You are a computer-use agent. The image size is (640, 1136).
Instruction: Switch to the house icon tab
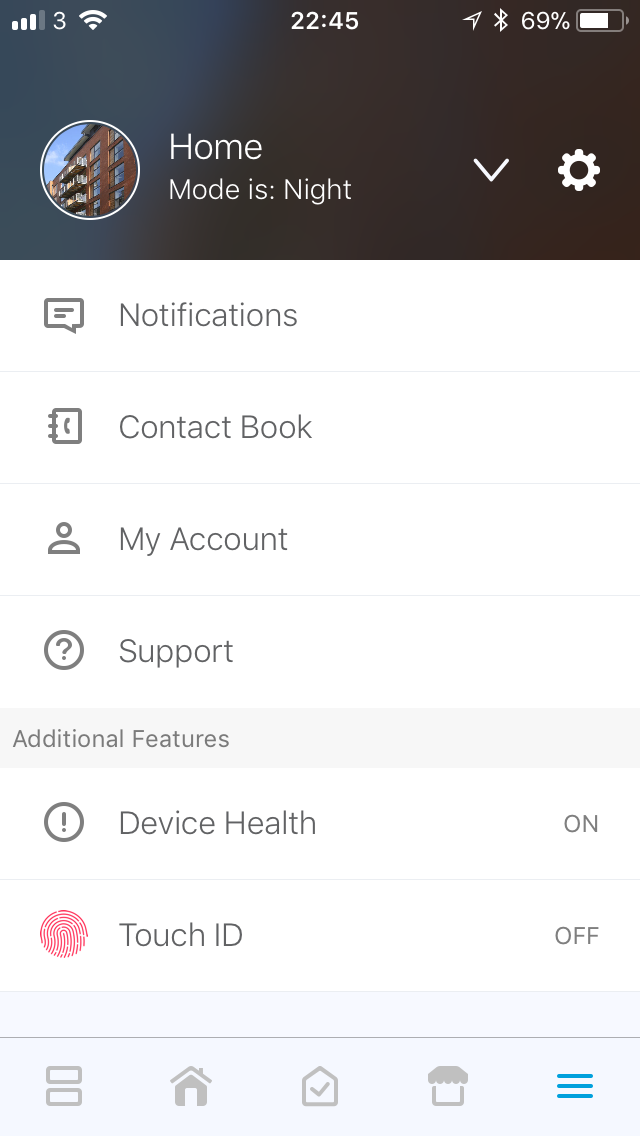tap(191, 1086)
